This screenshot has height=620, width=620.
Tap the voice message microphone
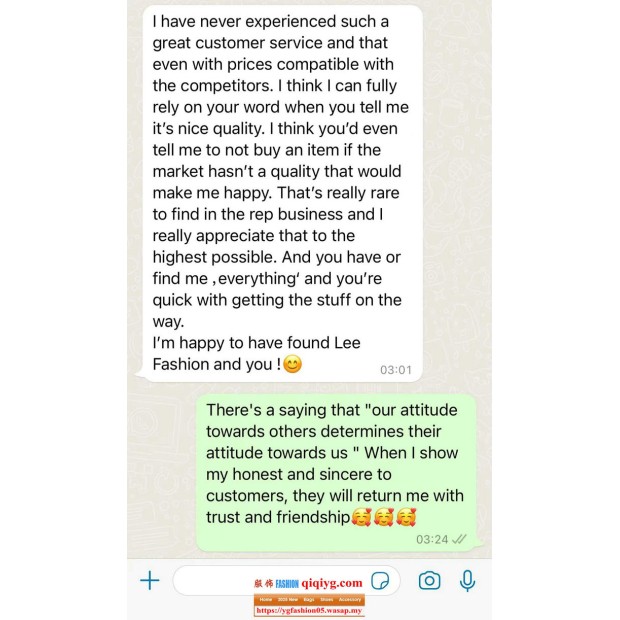[467, 580]
